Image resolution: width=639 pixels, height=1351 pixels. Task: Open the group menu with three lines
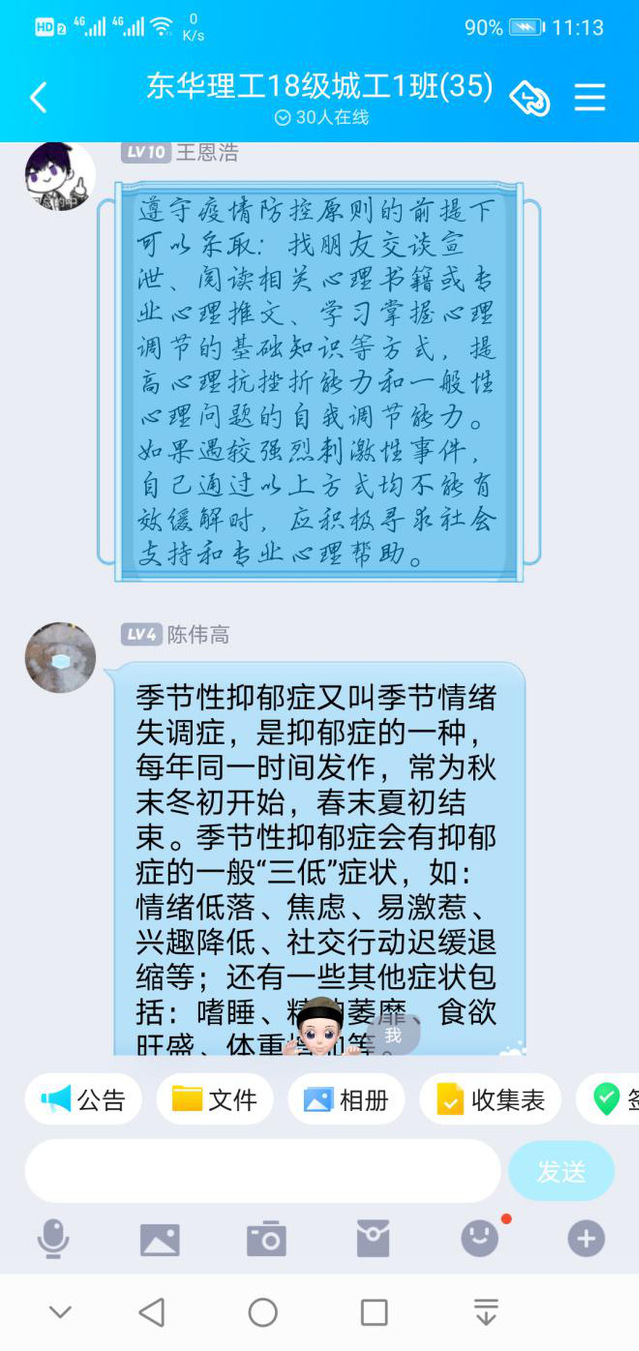pos(590,97)
